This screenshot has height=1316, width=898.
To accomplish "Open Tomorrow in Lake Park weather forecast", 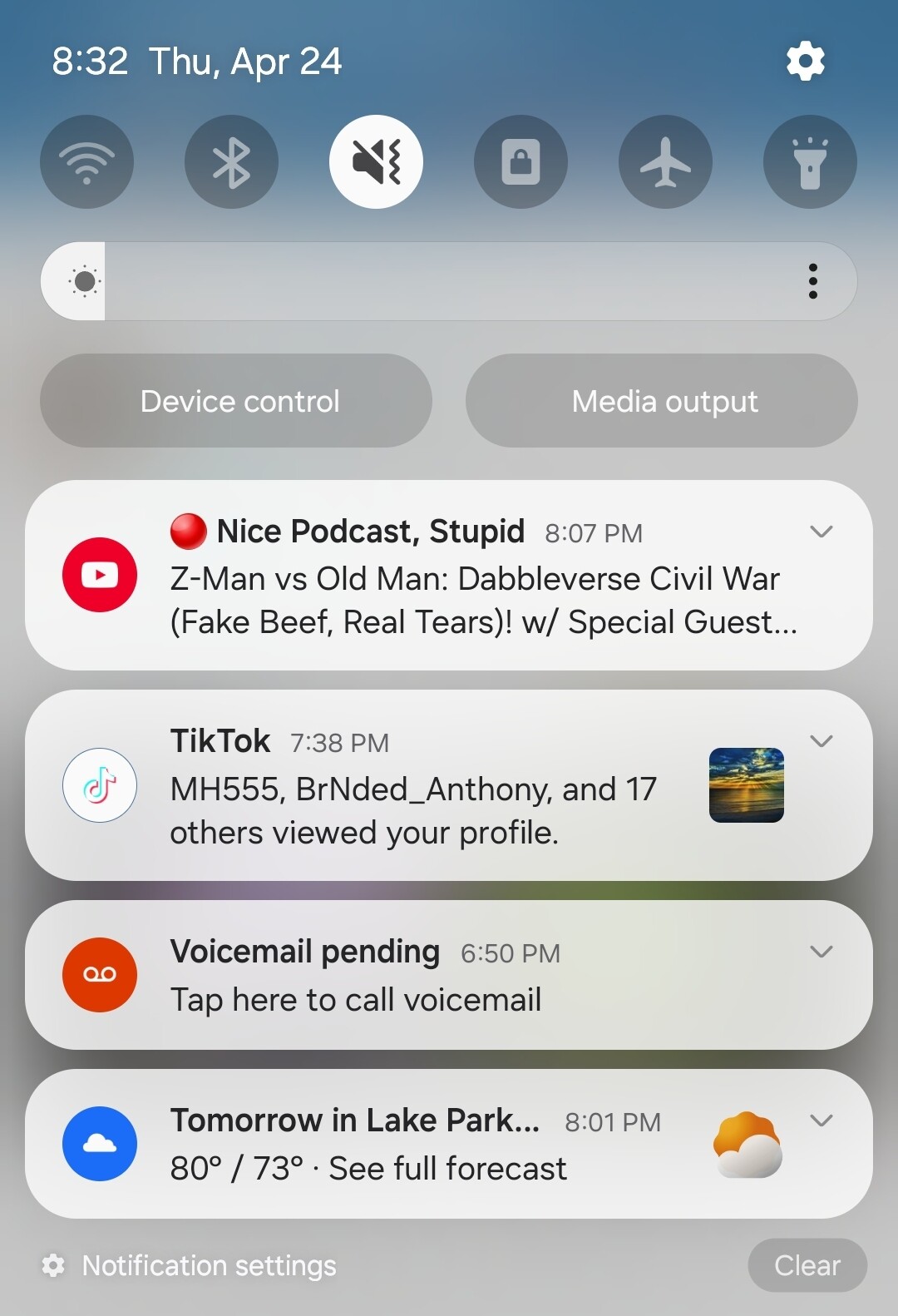I will click(x=370, y=1167).
